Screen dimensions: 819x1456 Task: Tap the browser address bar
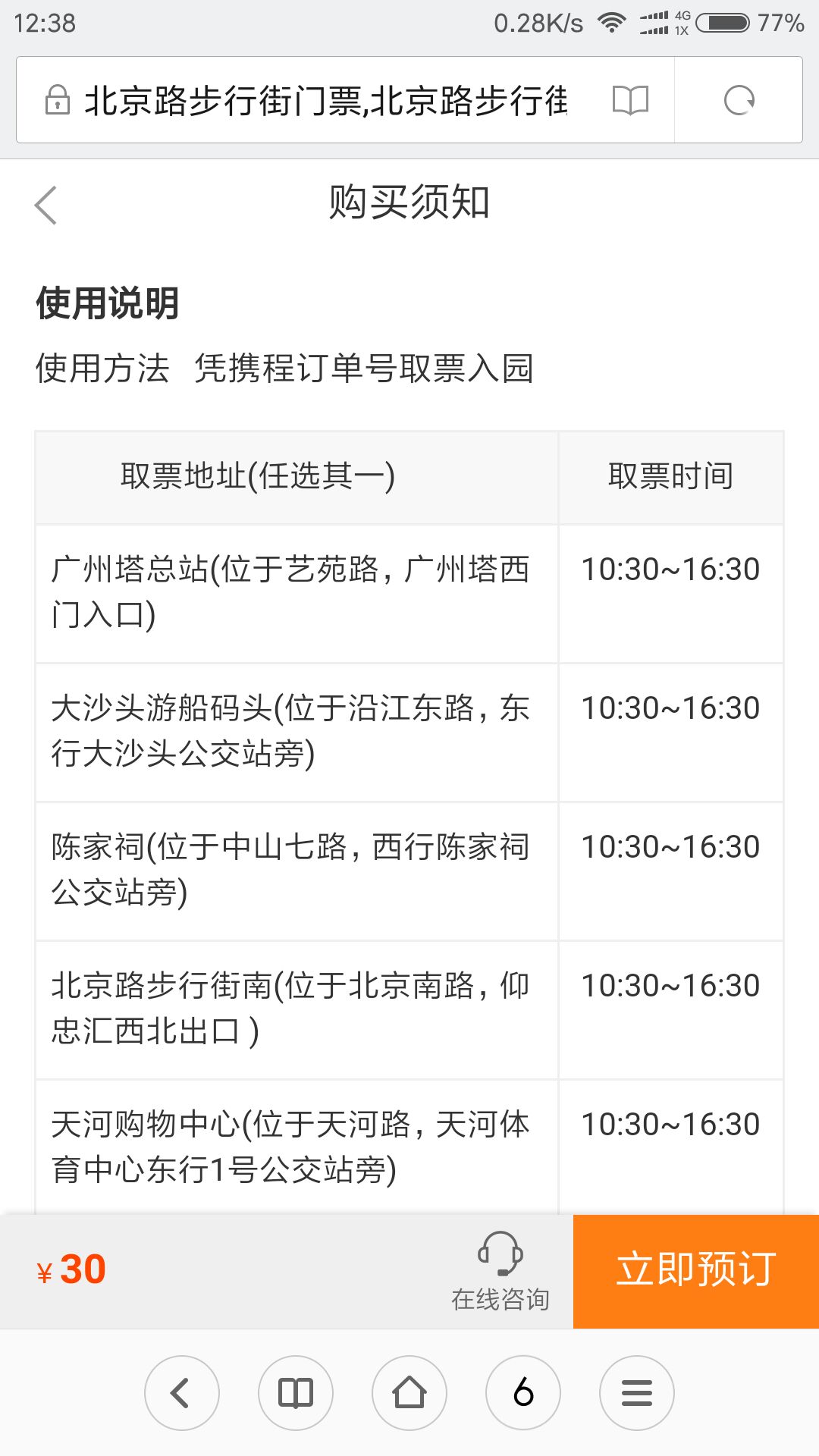pos(326,100)
